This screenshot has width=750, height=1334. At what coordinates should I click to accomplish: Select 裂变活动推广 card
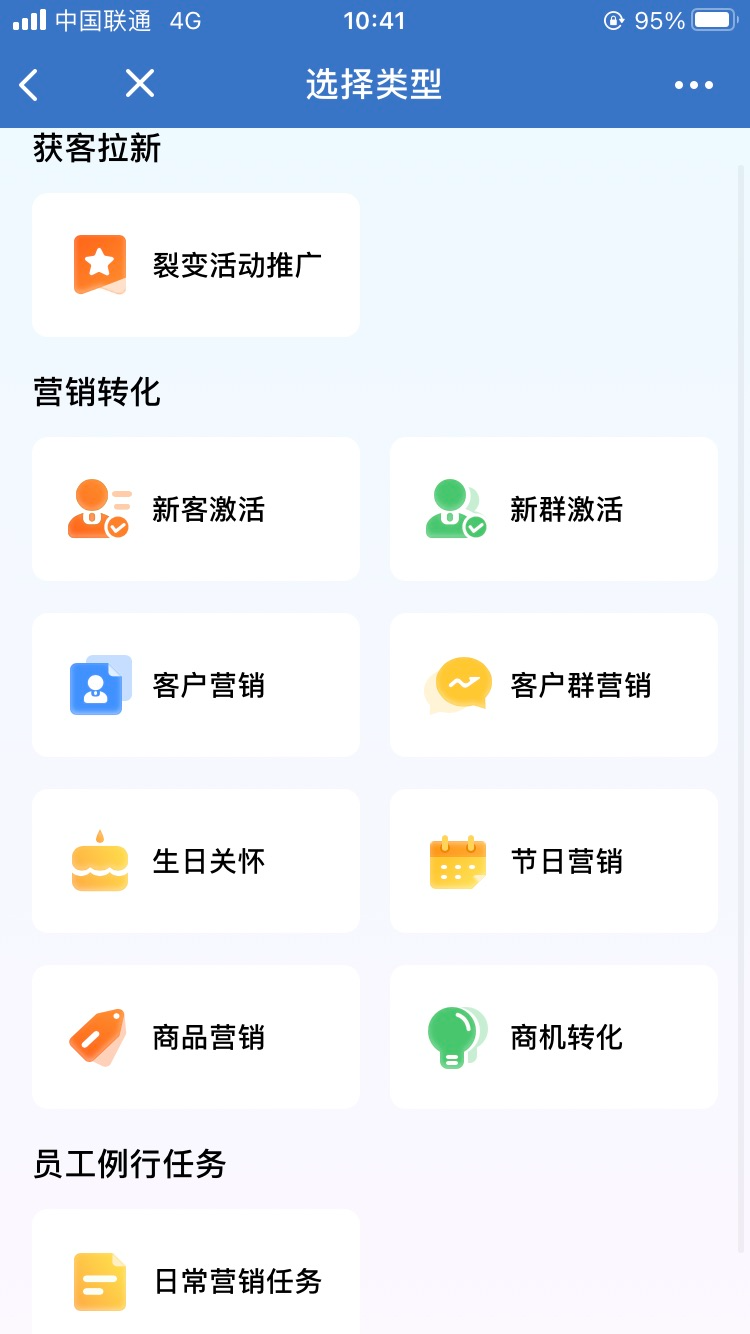pyautogui.click(x=196, y=265)
